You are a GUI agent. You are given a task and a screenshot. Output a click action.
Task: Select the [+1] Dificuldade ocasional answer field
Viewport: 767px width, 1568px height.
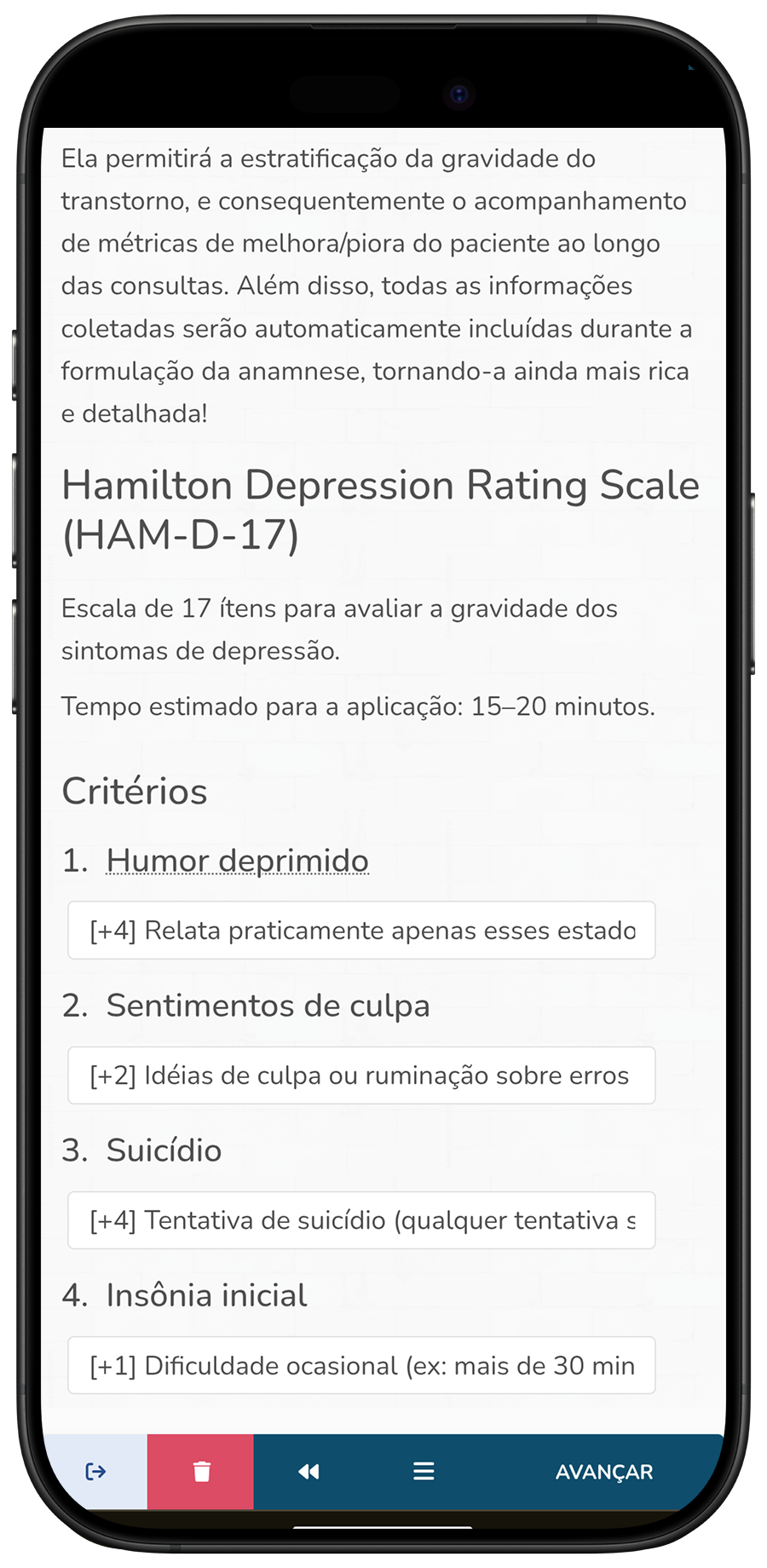pyautogui.click(x=361, y=1365)
